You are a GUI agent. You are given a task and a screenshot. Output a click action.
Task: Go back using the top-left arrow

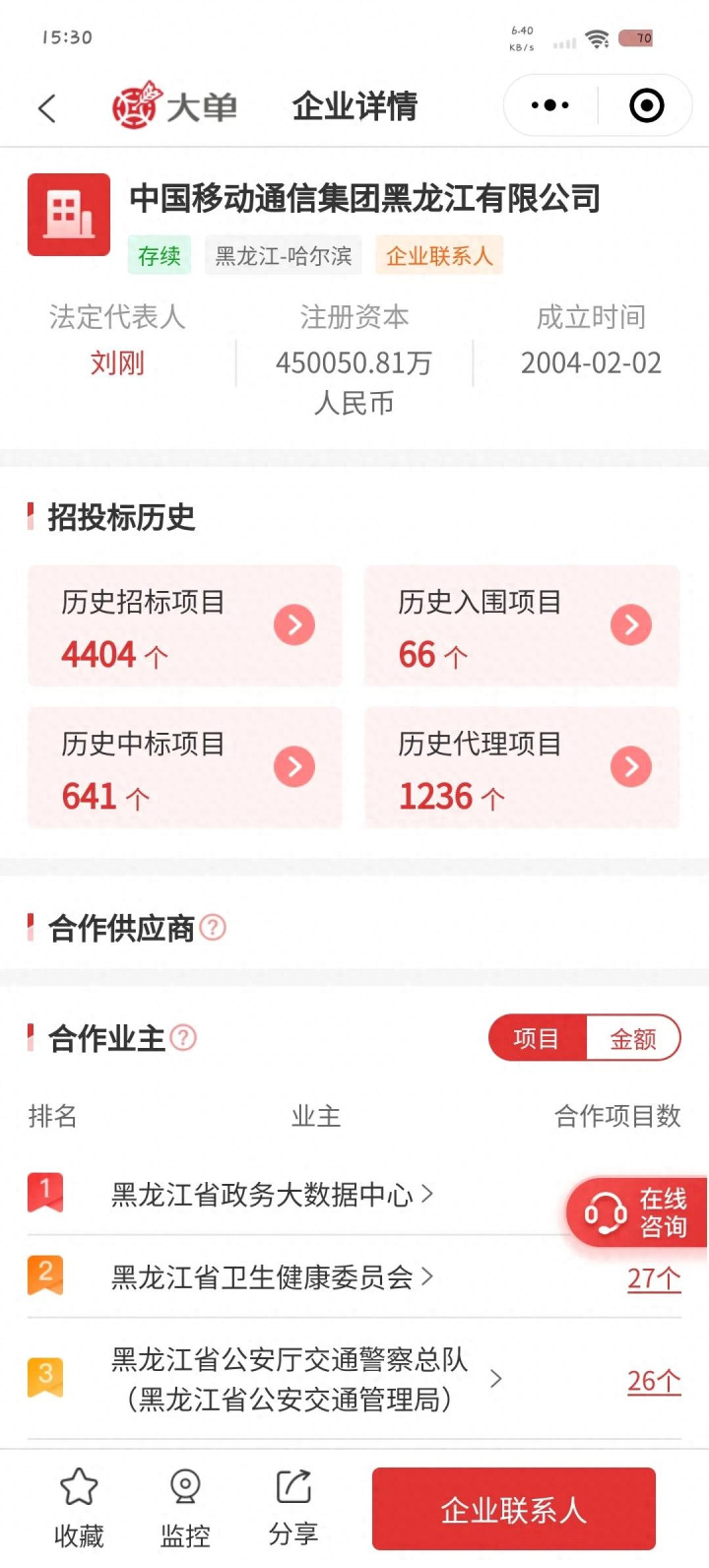[46, 107]
